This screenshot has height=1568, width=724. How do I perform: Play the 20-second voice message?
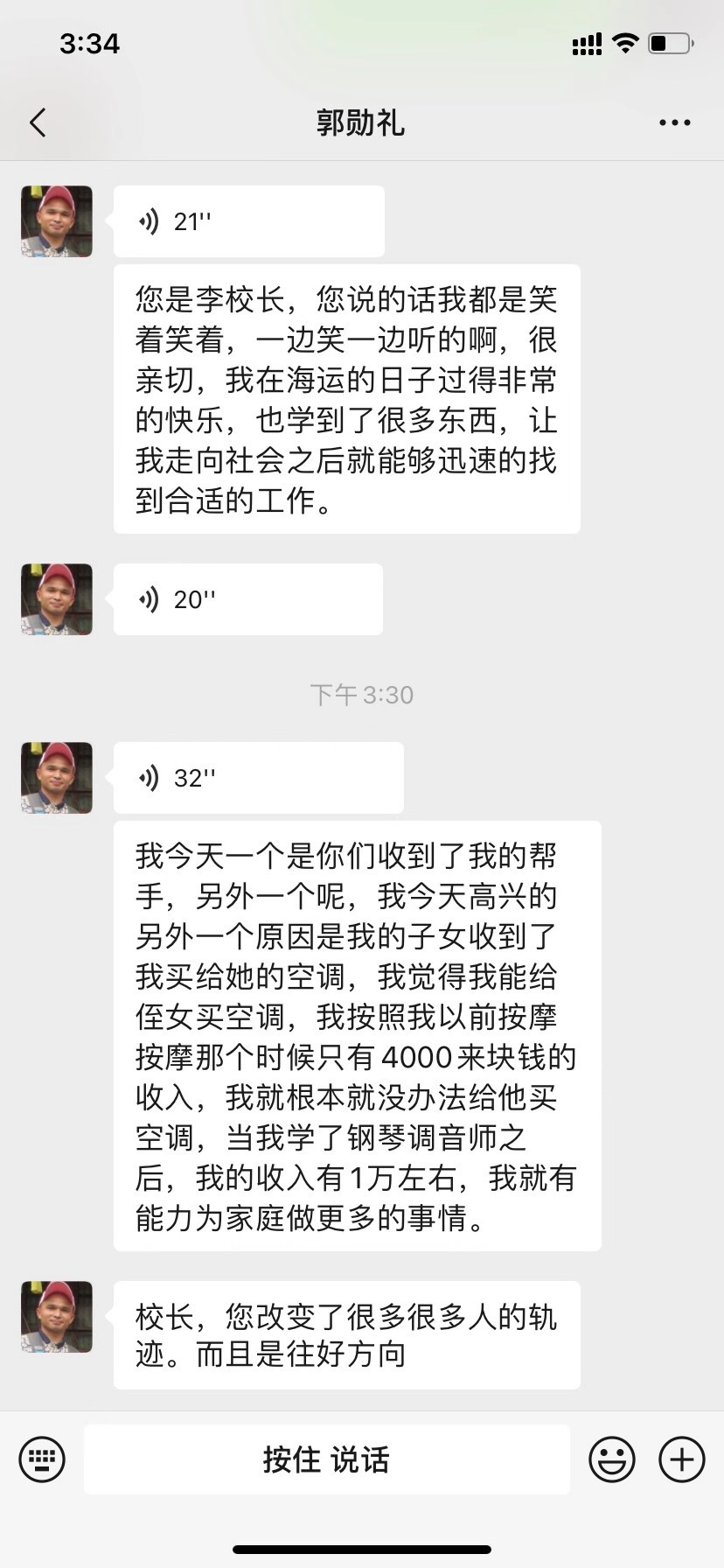point(247,599)
